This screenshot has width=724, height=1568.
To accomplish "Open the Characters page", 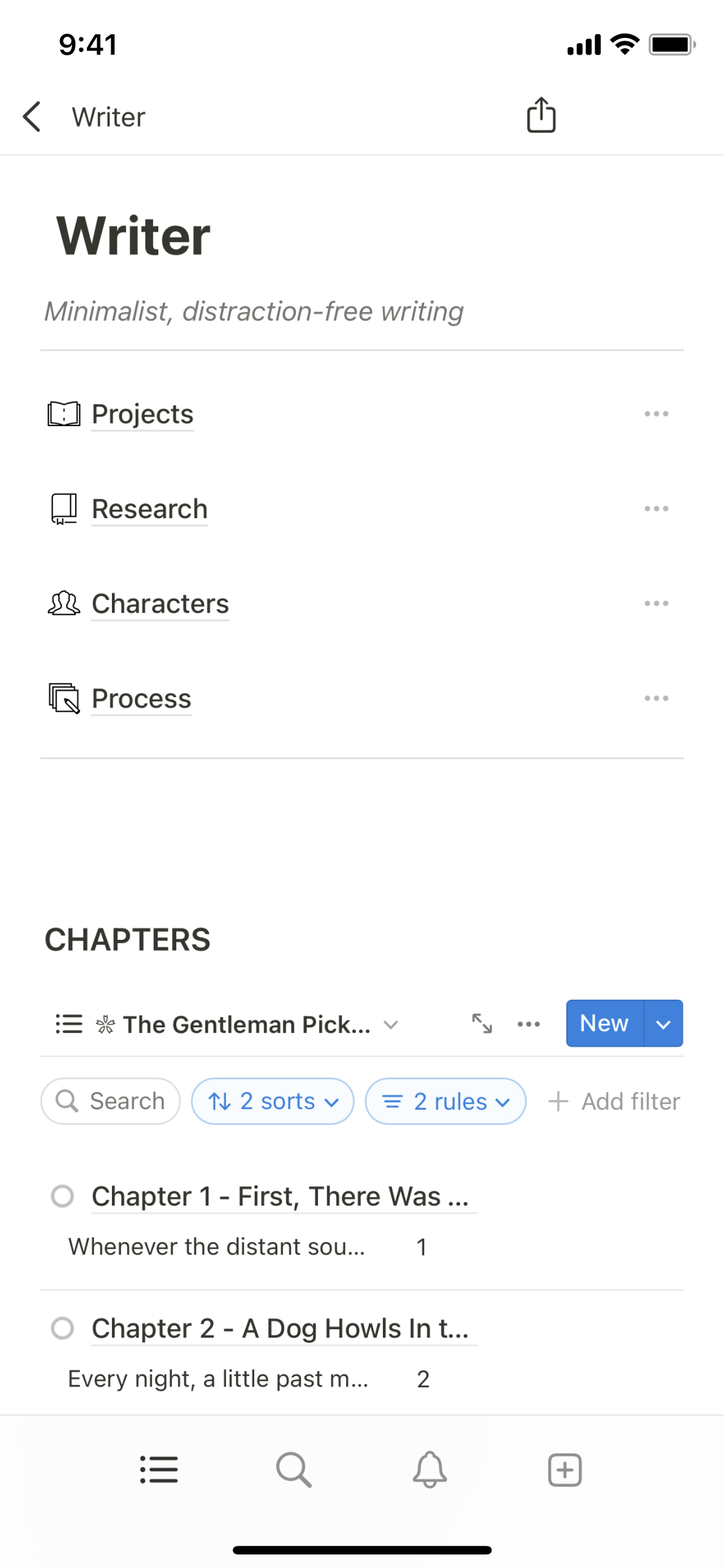I will (160, 604).
